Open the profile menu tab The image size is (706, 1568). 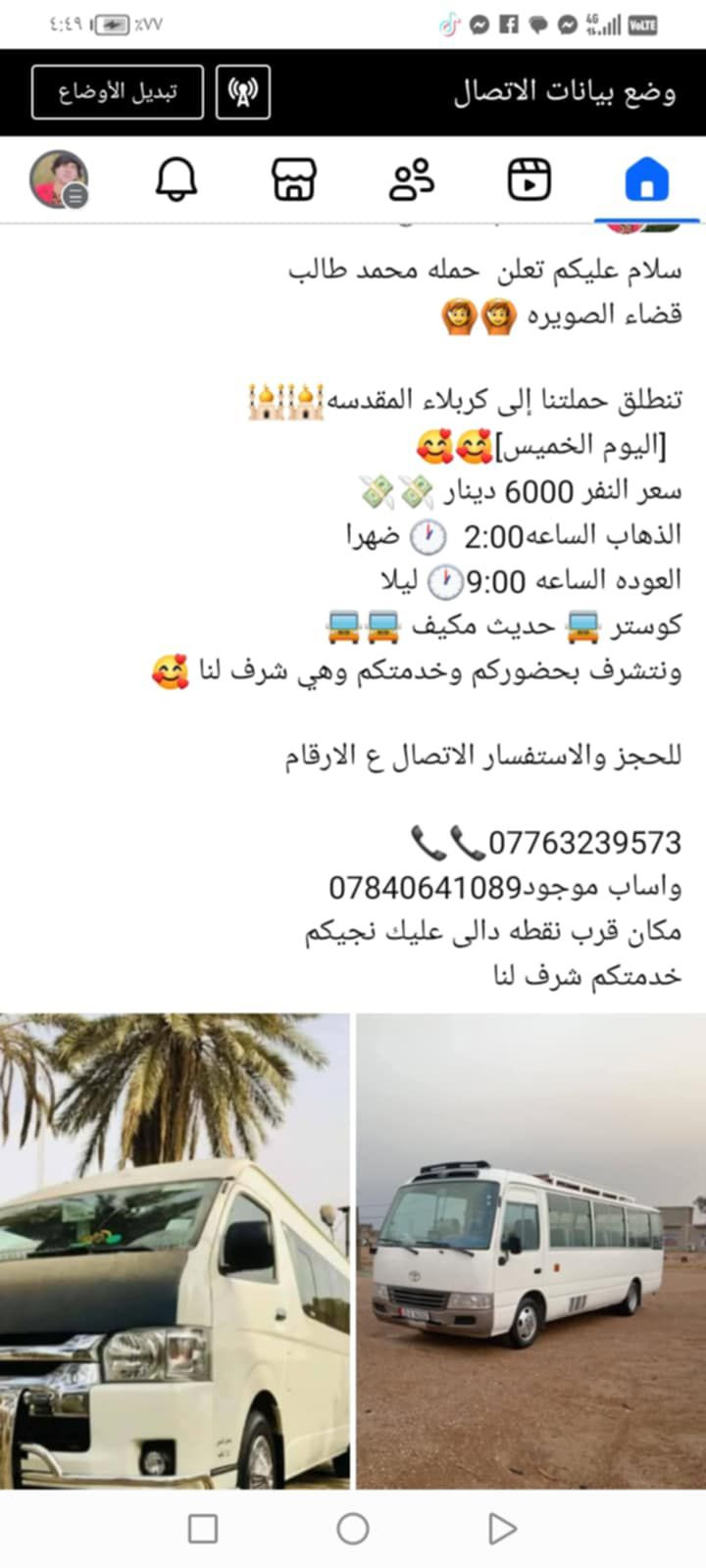pos(60,181)
